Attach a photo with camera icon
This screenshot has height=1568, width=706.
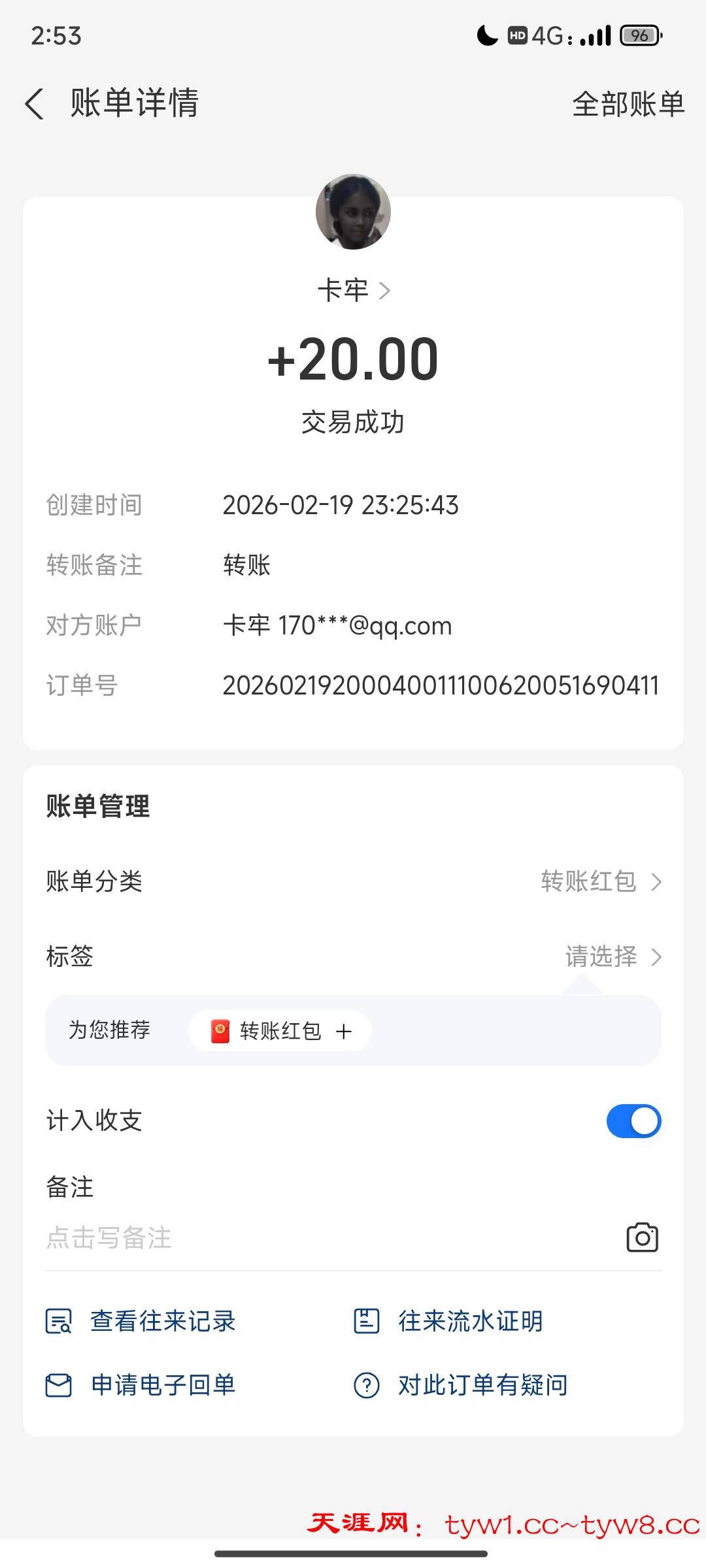tap(642, 1238)
